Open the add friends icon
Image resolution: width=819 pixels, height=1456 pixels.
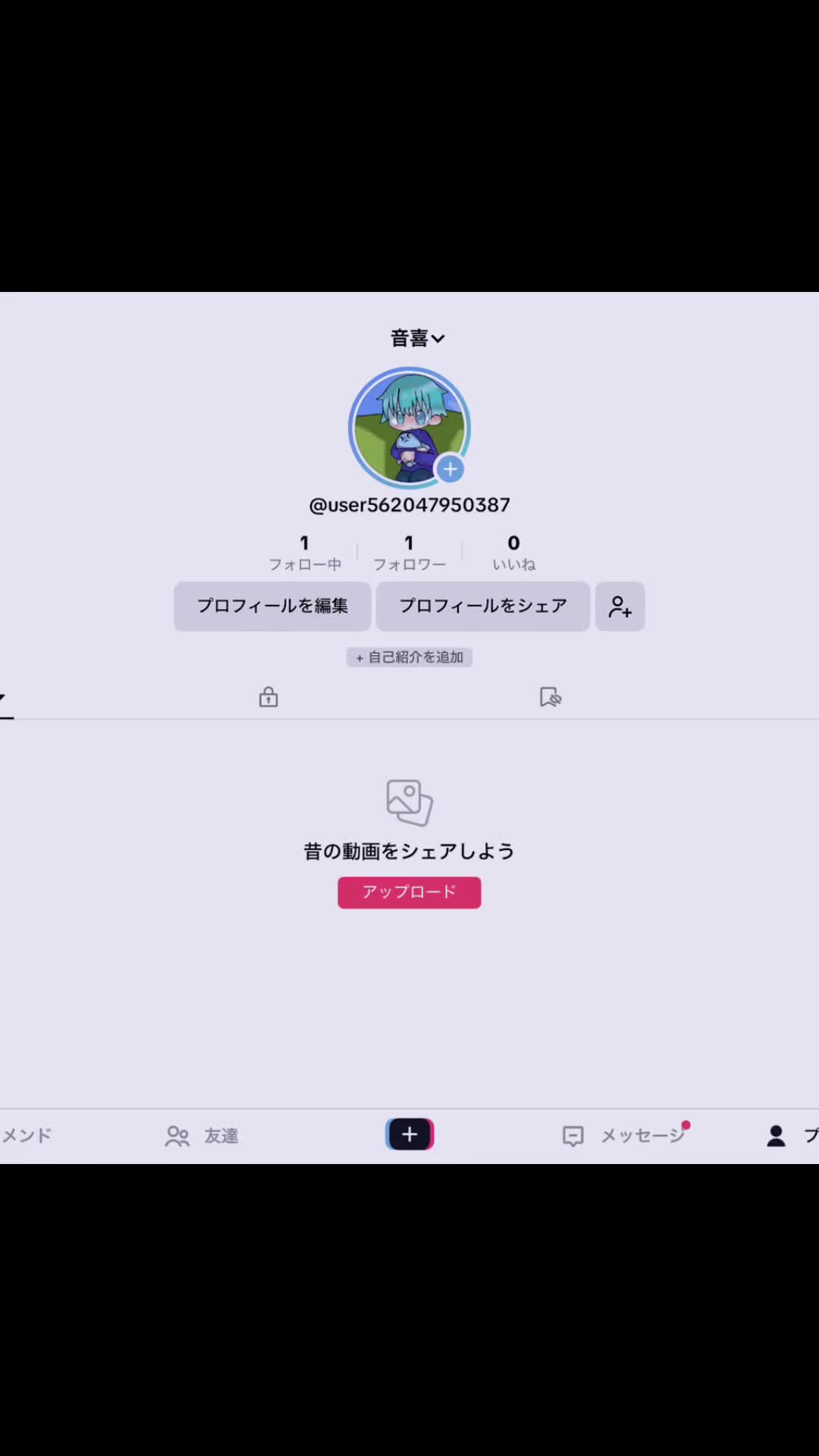[x=620, y=607]
